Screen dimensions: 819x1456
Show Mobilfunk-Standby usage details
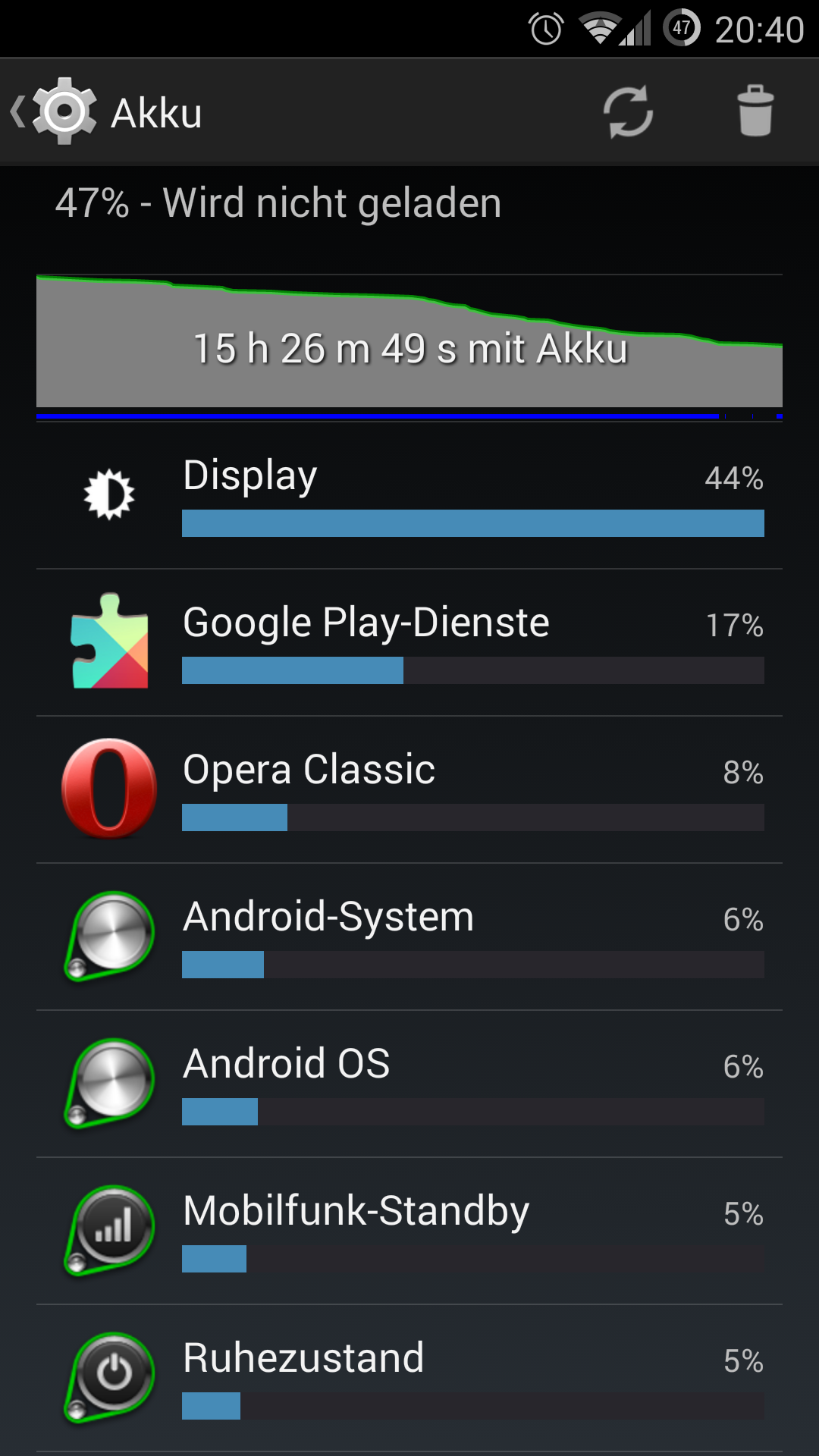(x=409, y=1231)
